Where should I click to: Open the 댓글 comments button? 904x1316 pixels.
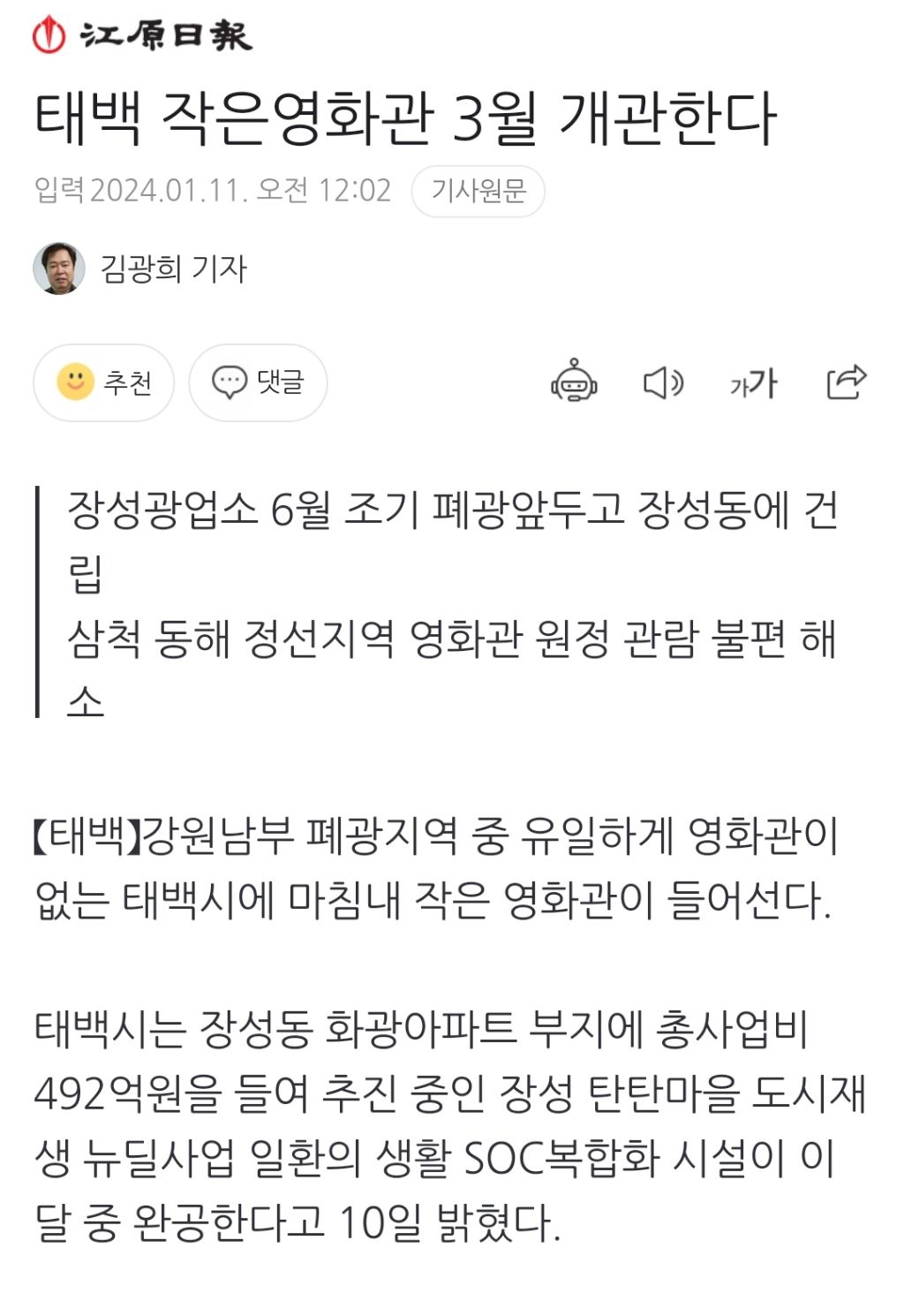click(258, 382)
